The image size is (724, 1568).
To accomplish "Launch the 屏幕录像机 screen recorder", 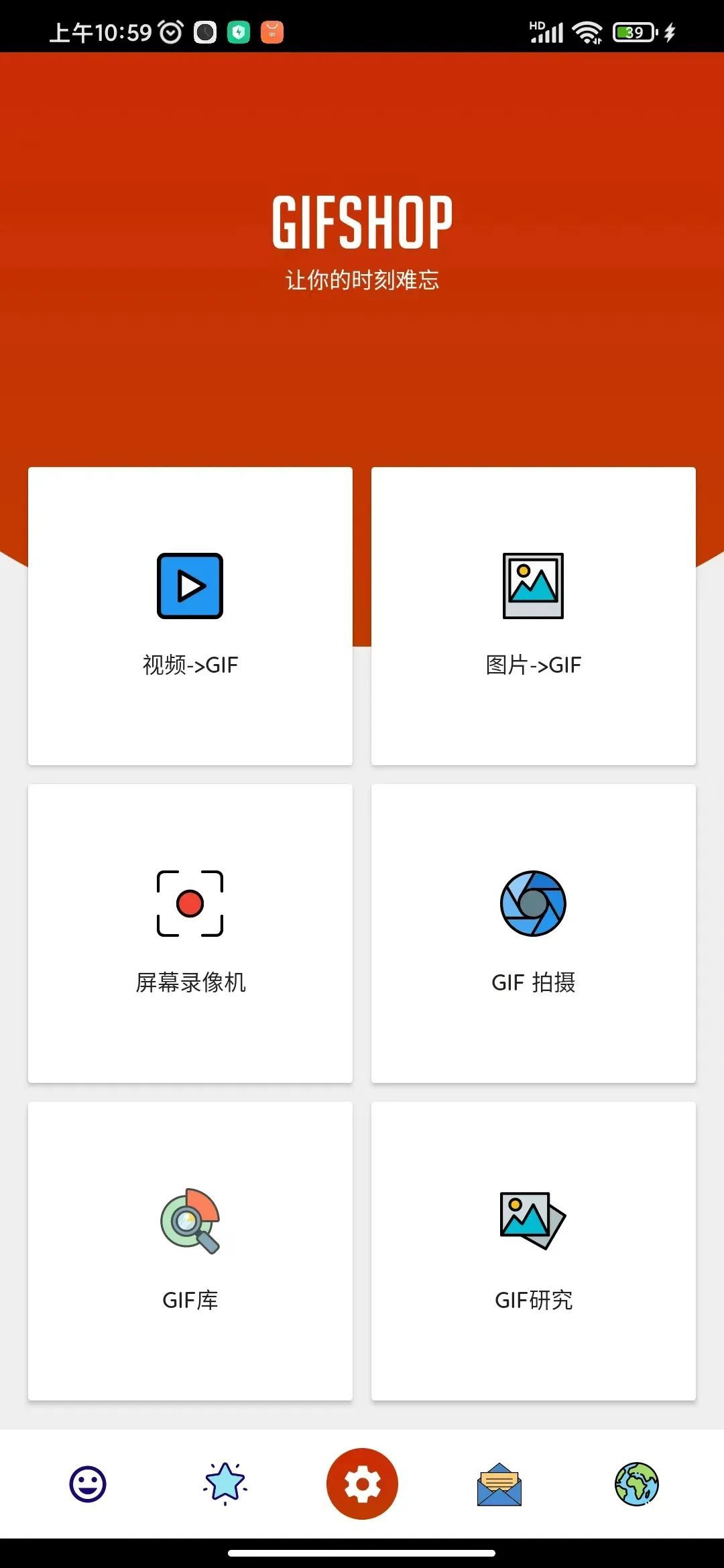I will [190, 933].
